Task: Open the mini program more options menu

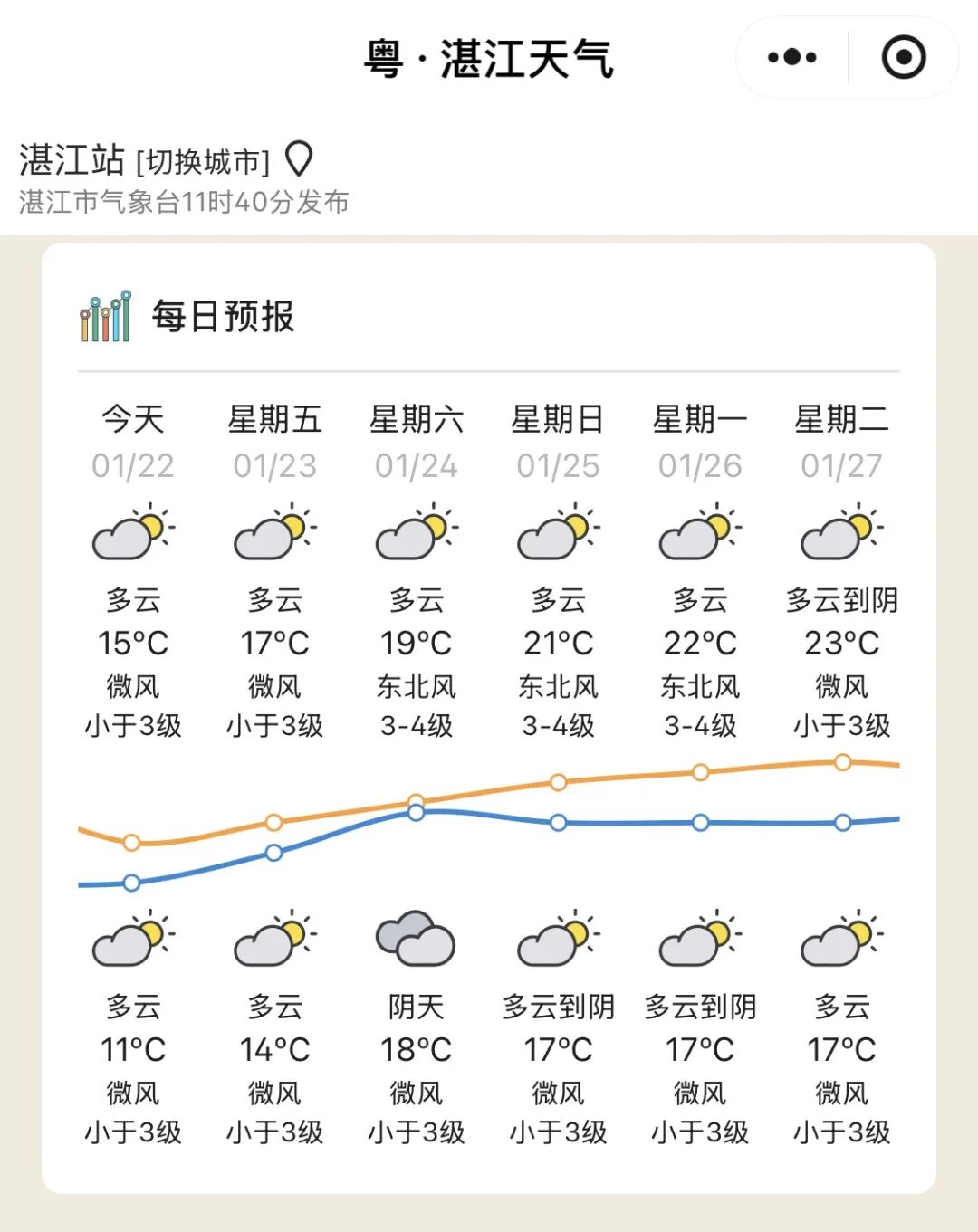Action: 792,58
